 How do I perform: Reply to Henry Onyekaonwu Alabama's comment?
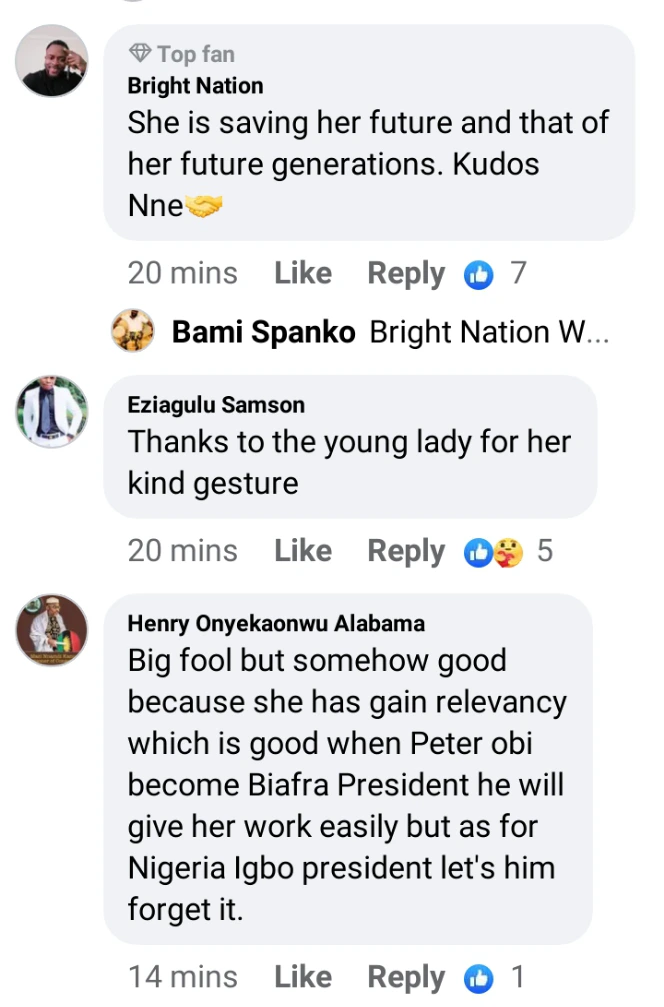[406, 977]
